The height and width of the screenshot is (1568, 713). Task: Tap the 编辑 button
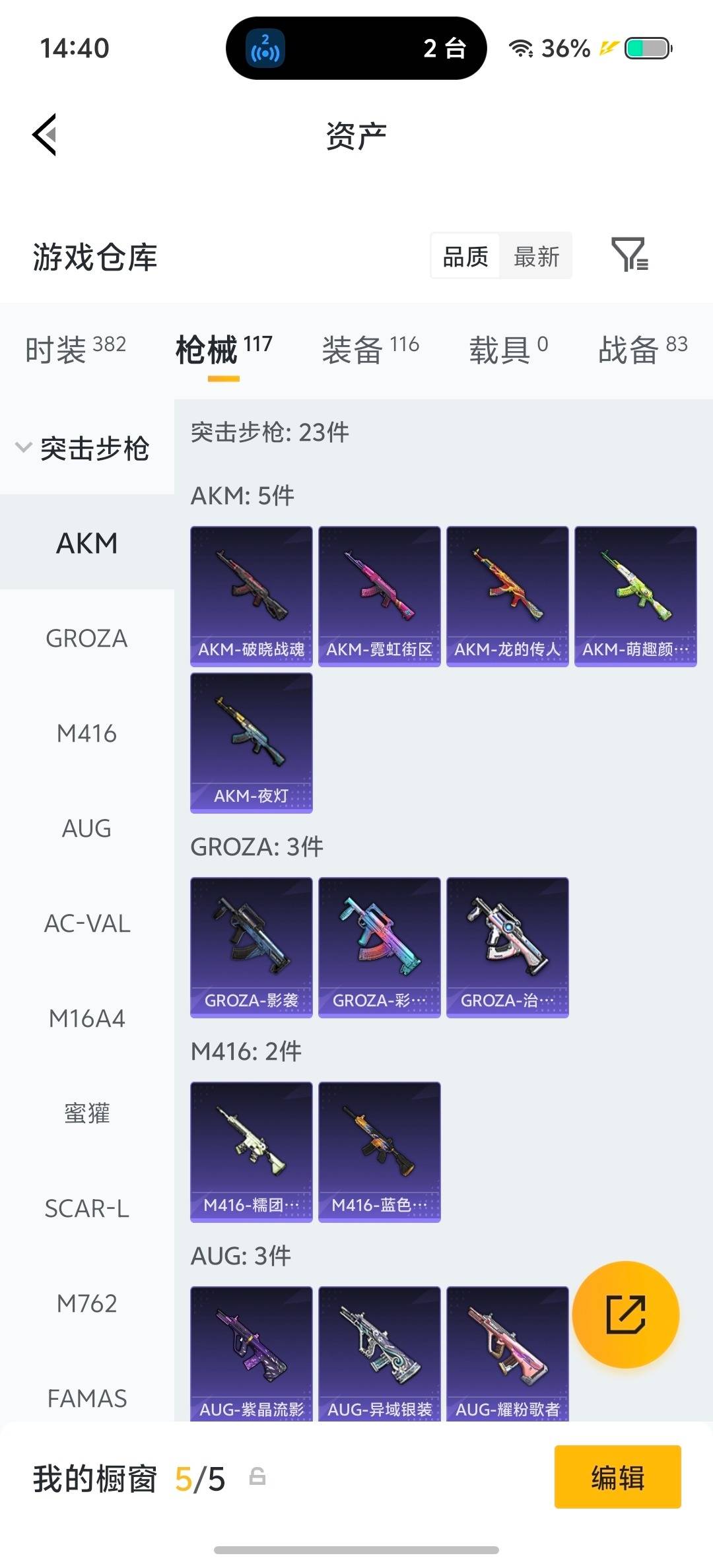[617, 1477]
